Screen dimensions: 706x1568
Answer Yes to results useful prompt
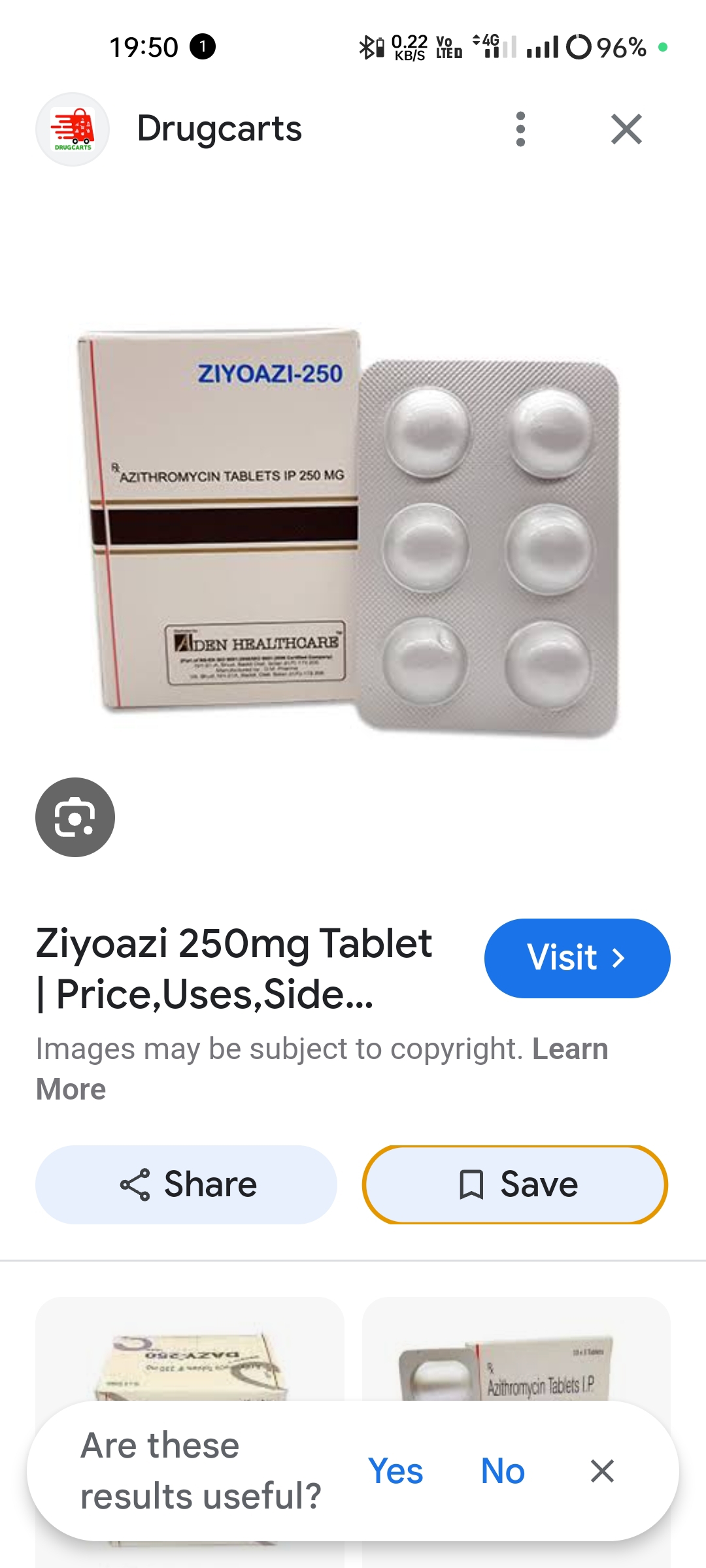pyautogui.click(x=395, y=1471)
